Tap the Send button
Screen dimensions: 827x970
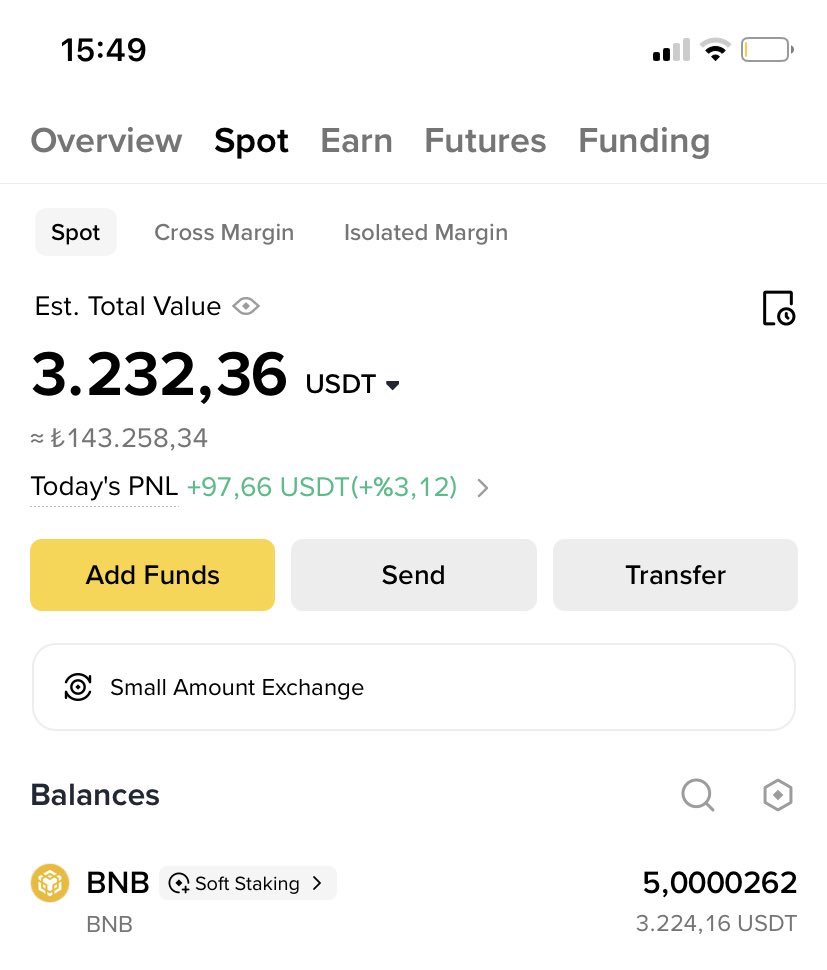[x=413, y=575]
